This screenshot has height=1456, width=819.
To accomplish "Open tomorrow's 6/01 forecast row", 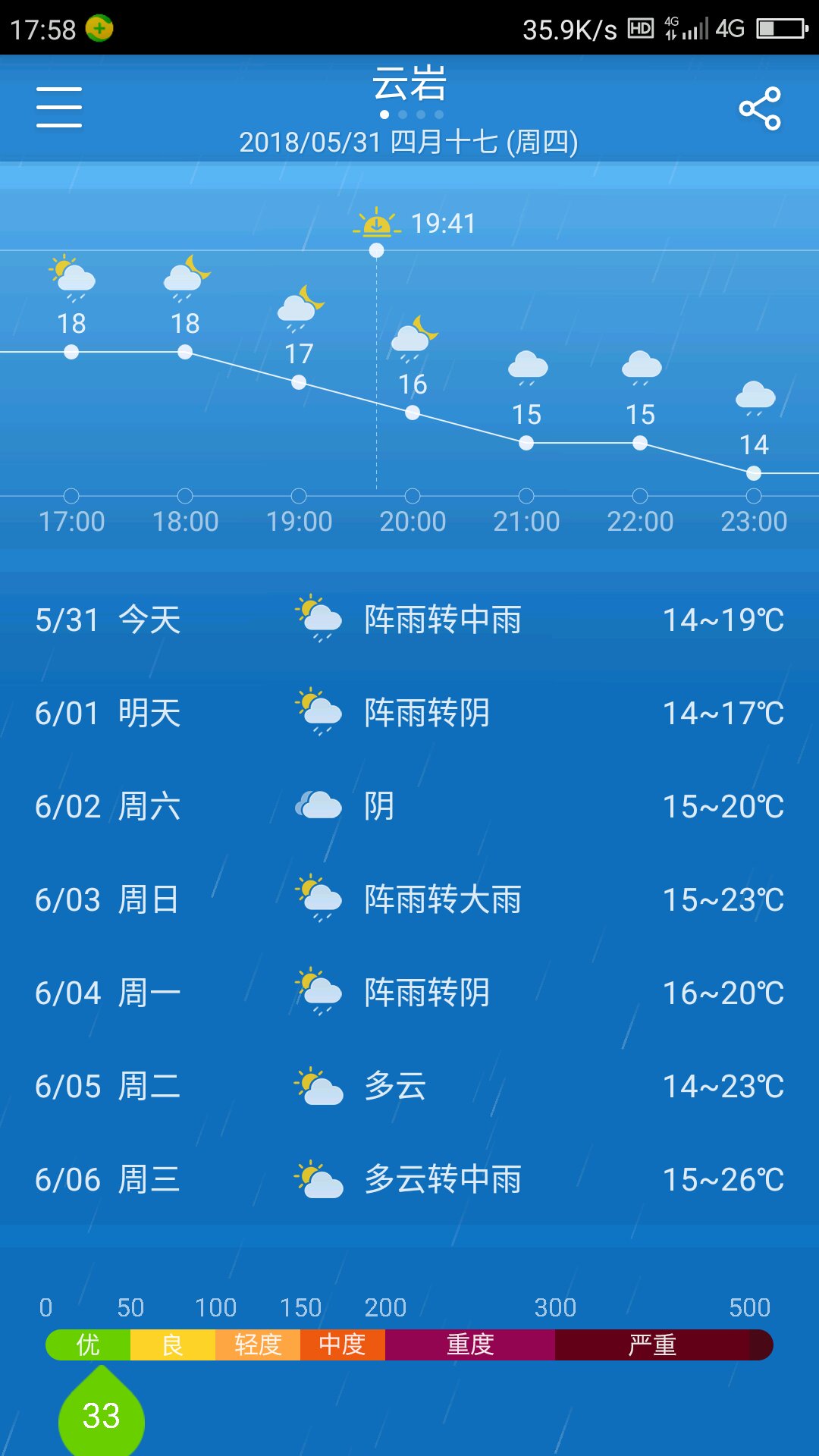I will click(409, 714).
